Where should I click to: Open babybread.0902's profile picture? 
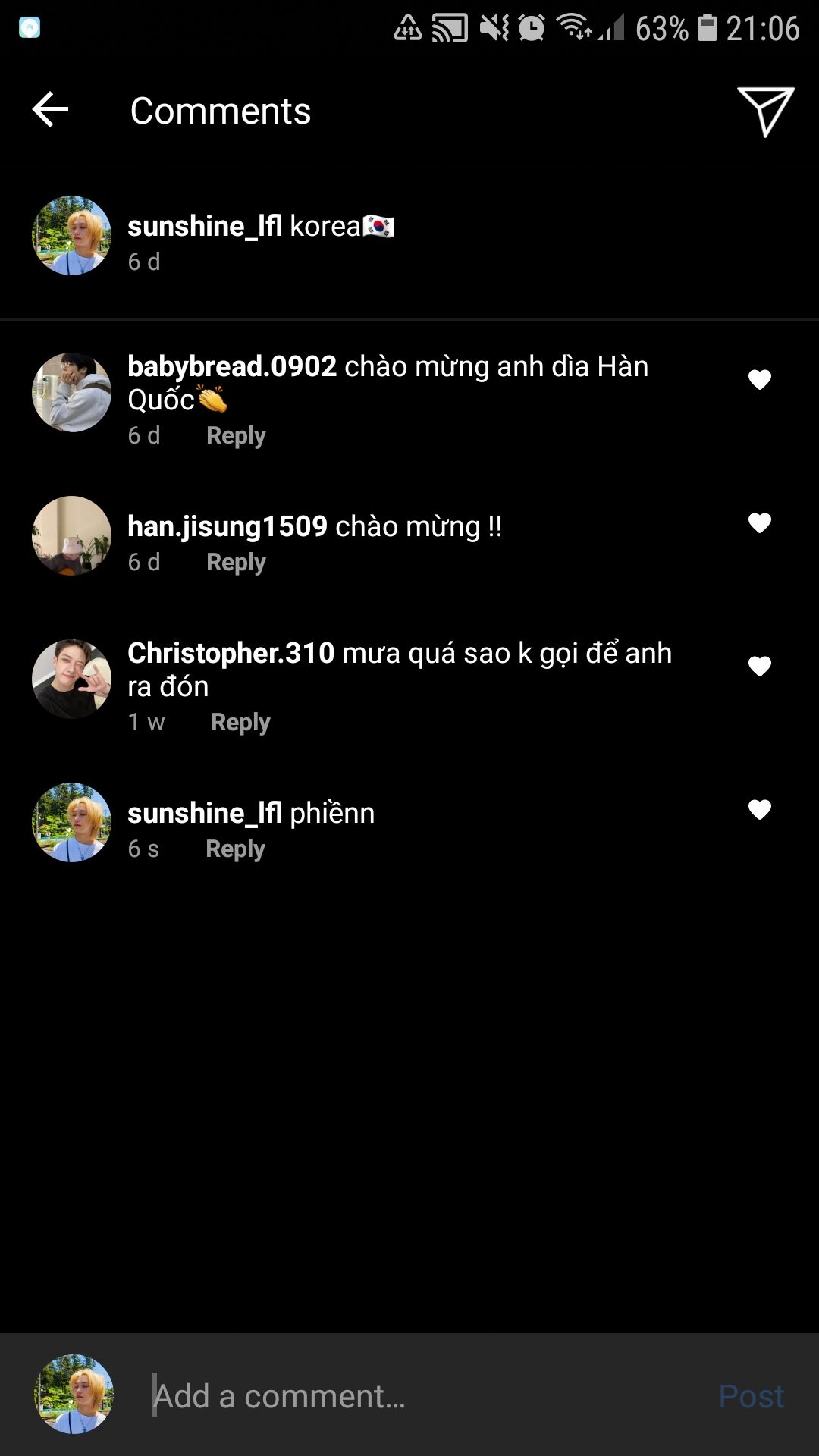pos(71,392)
